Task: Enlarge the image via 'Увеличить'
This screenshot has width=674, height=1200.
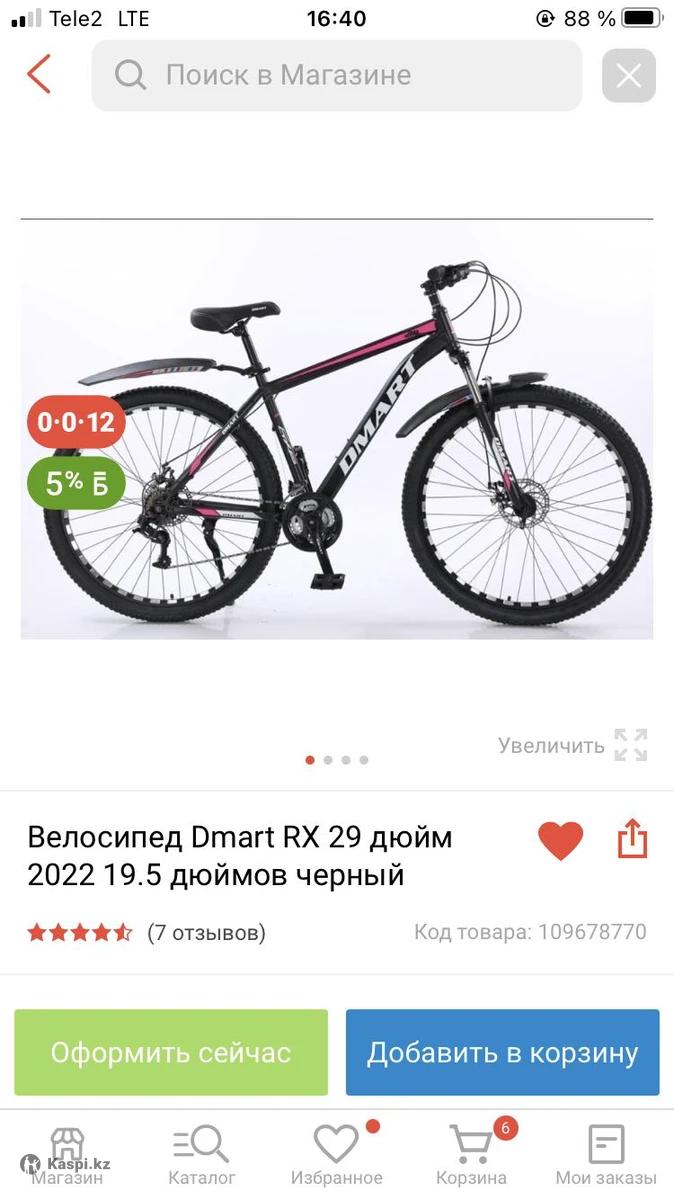Action: (572, 745)
